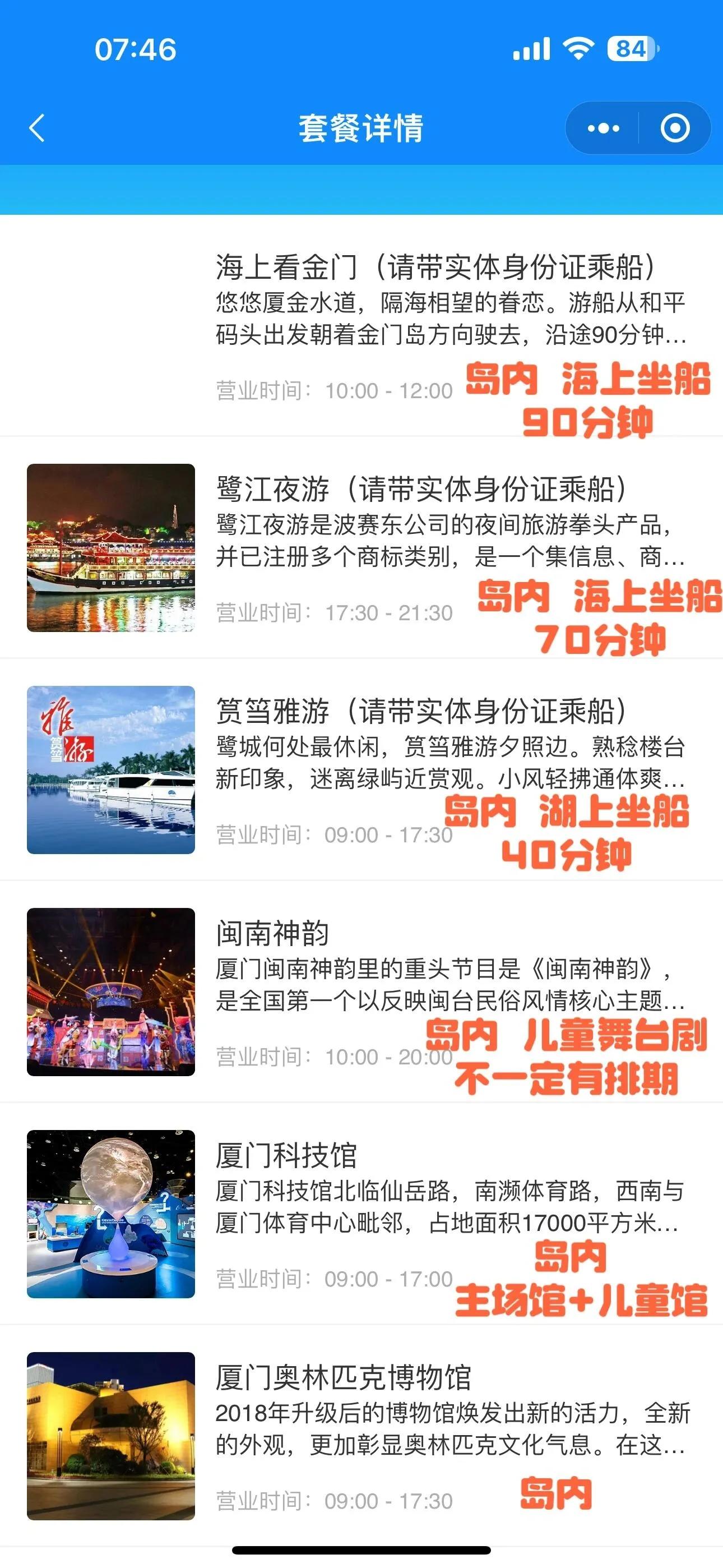This screenshot has width=723, height=1568.
Task: View 厦门科技馆 details
Action: [x=286, y=1156]
